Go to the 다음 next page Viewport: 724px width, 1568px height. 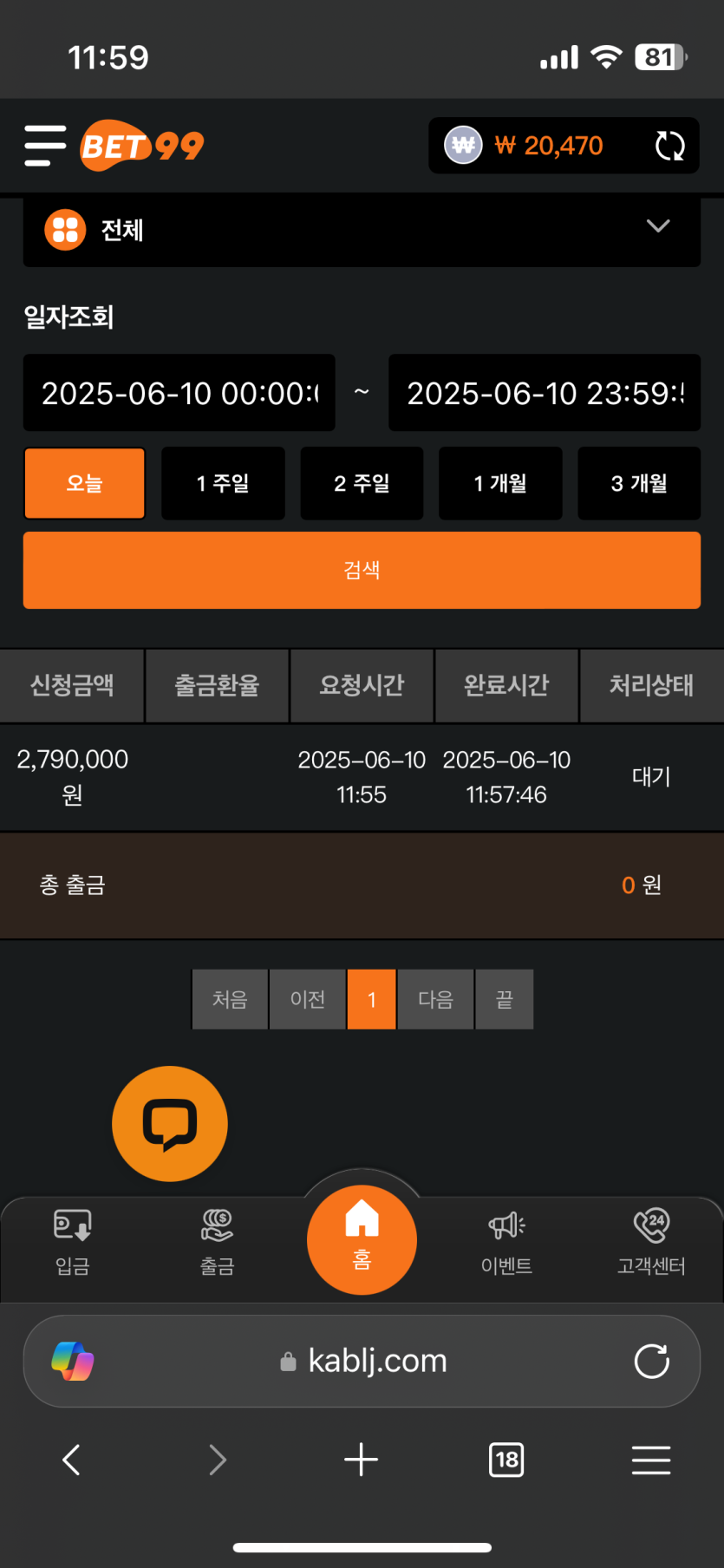pos(435,999)
